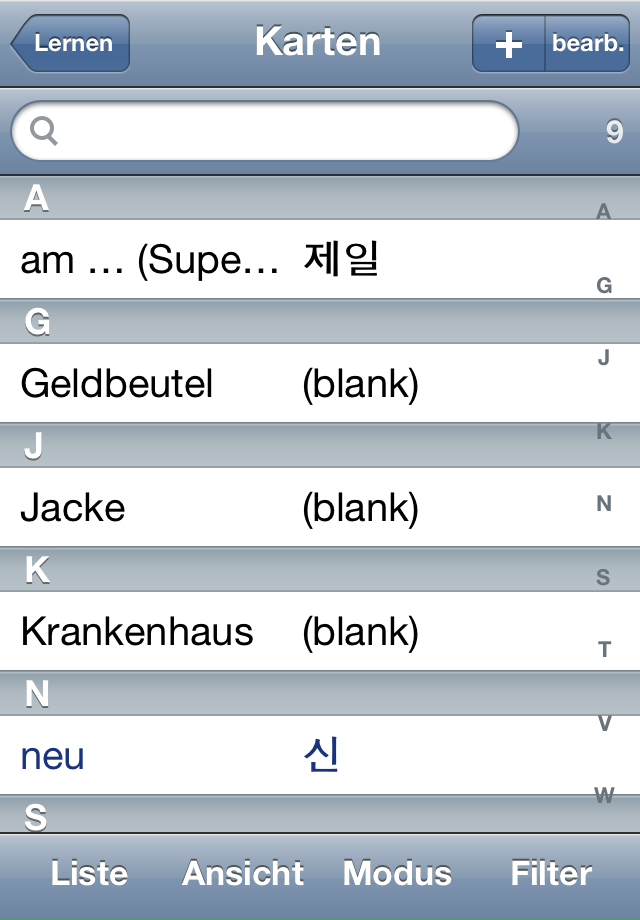
Task: Select the 'neu' card
Action: tap(290, 756)
